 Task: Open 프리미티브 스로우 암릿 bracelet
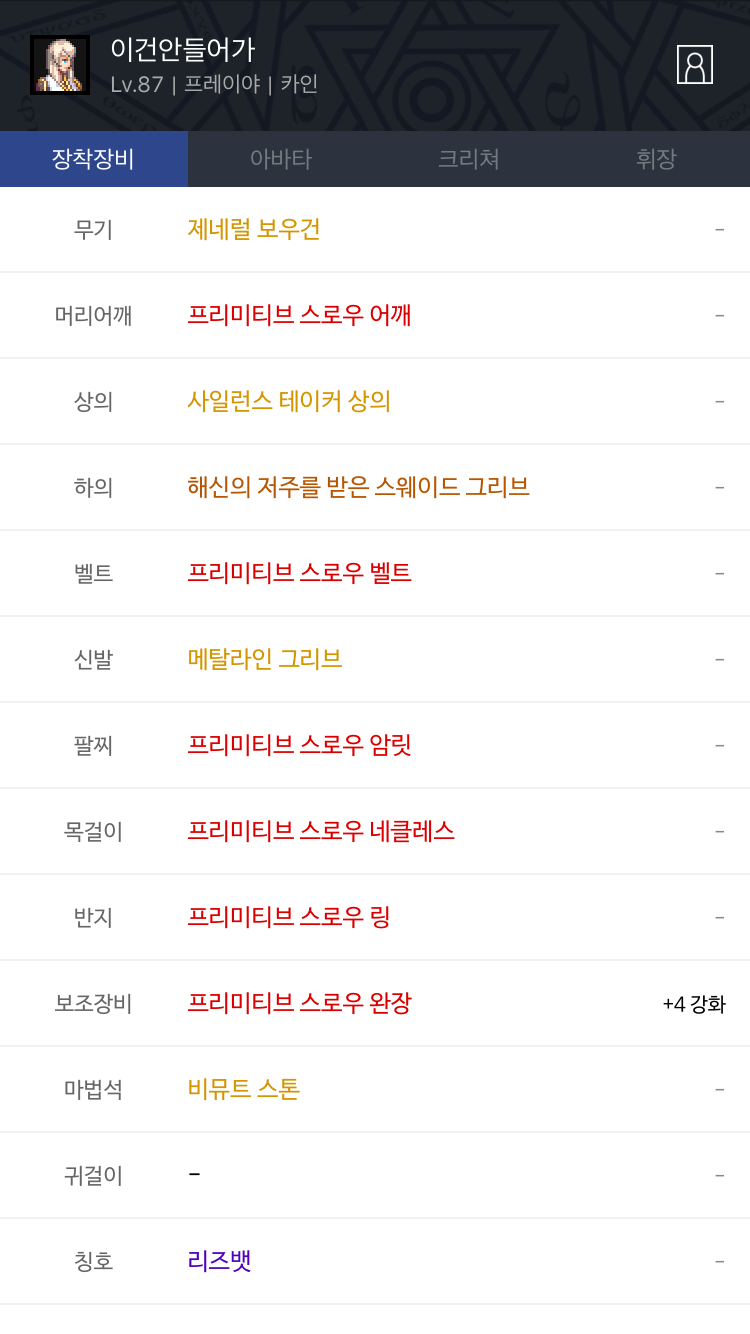tap(300, 745)
